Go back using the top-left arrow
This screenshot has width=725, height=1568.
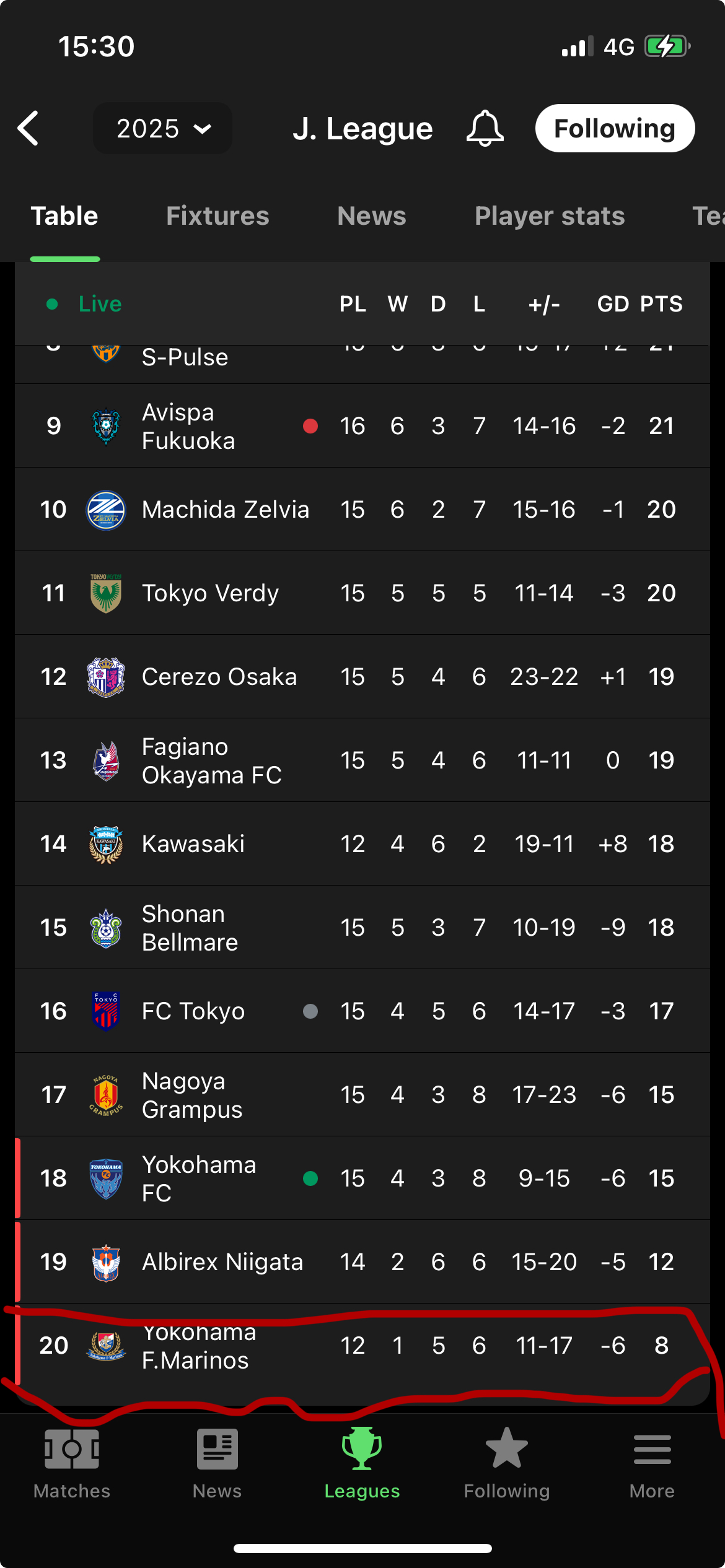pyautogui.click(x=29, y=128)
